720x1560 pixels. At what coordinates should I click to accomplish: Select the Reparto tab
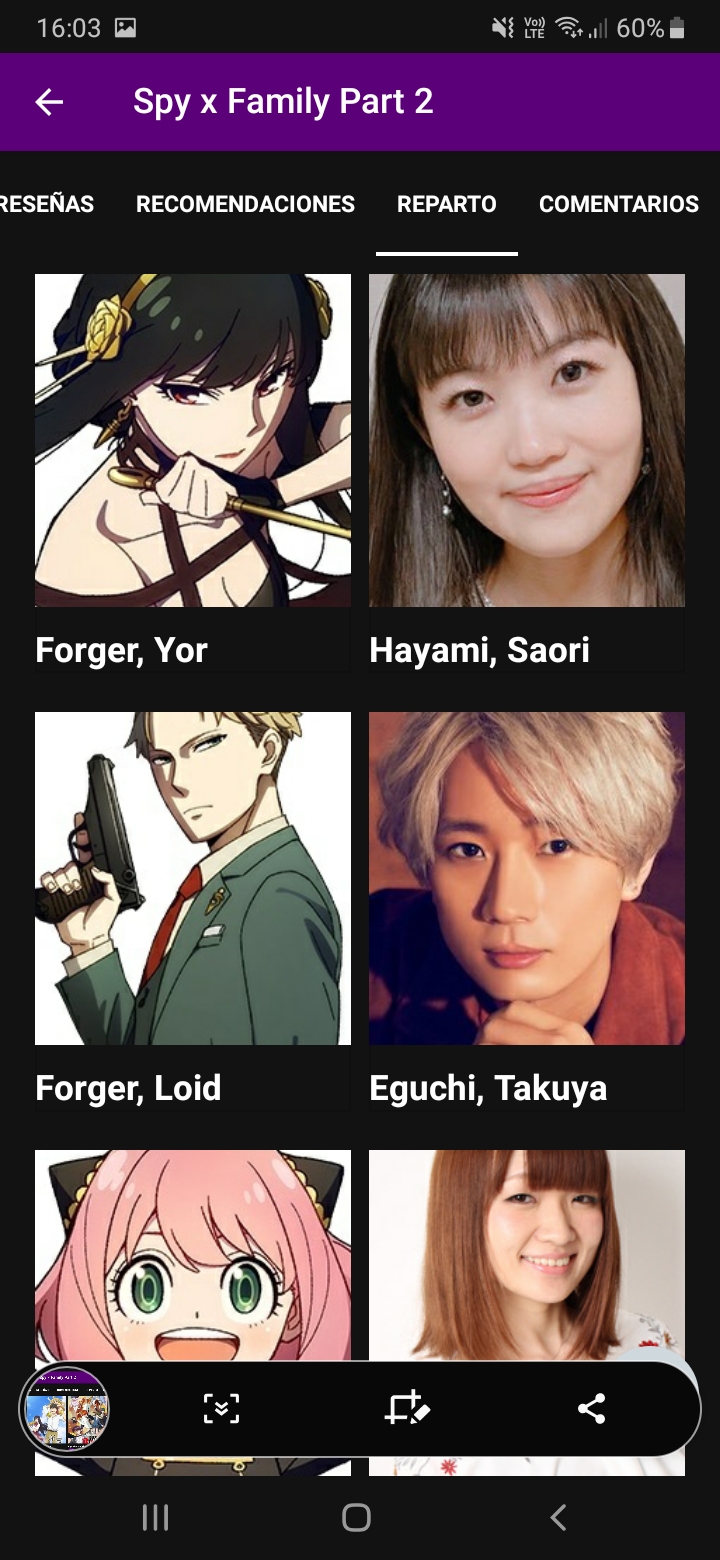click(446, 204)
